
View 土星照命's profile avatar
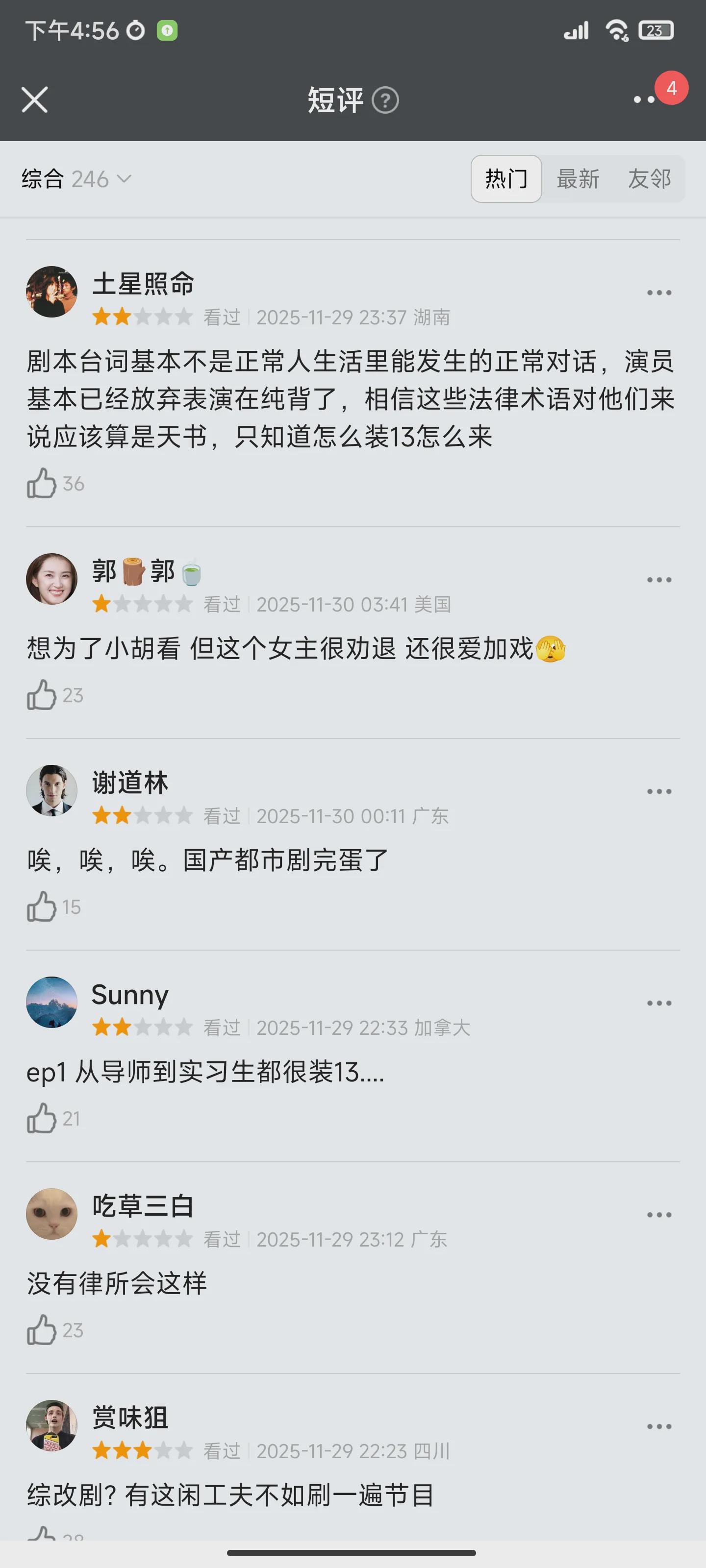52,292
